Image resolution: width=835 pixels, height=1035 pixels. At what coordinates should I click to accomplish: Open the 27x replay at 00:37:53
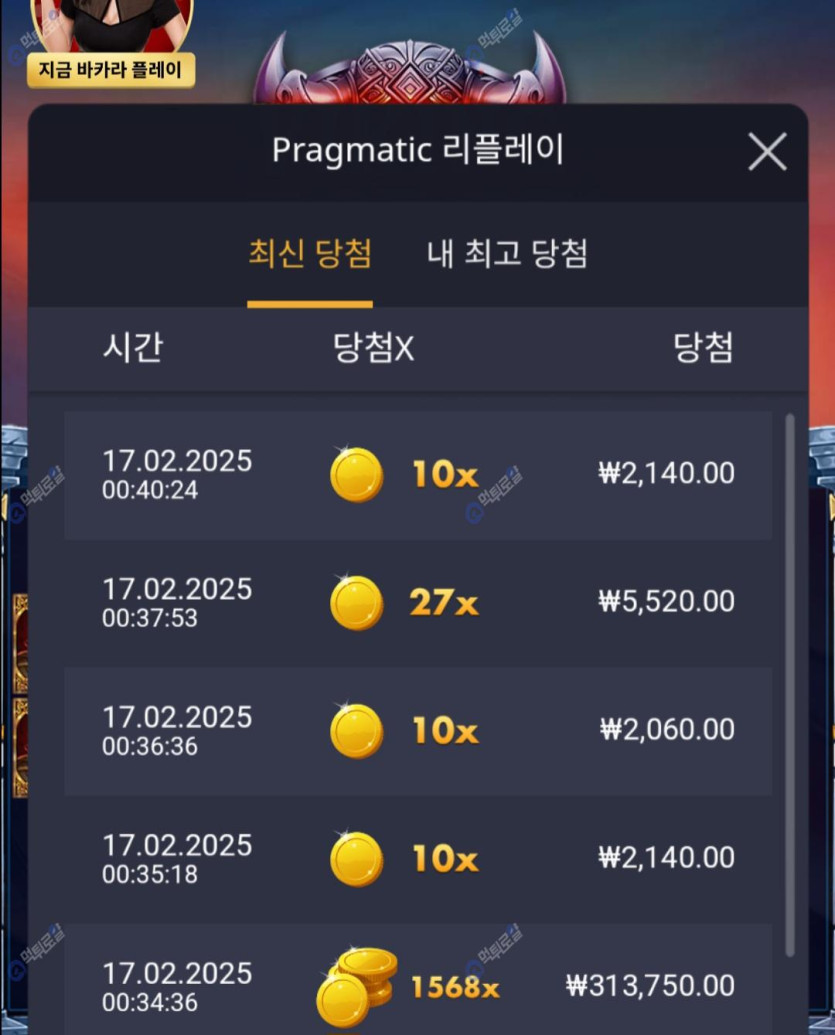coord(418,603)
